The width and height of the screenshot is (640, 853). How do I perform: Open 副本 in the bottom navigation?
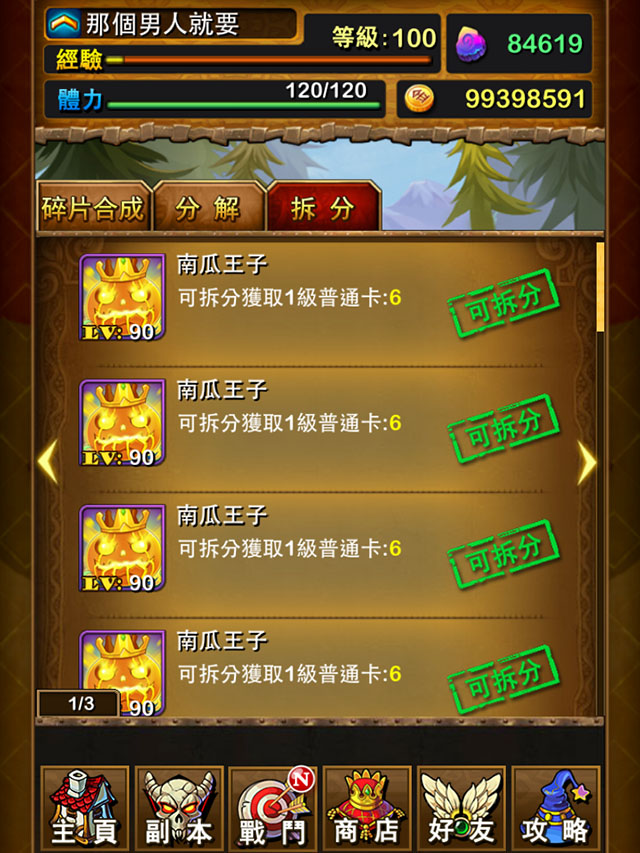179,808
